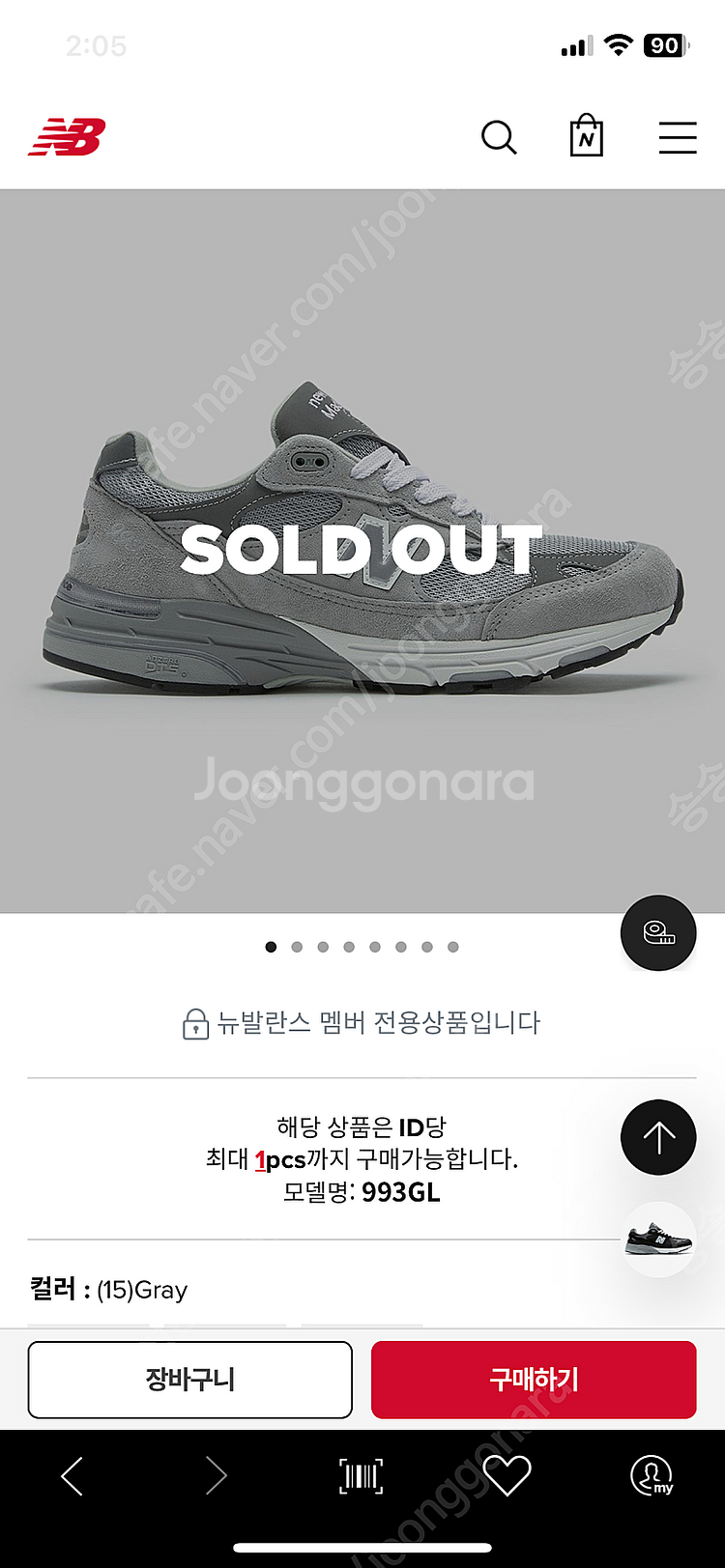The height and width of the screenshot is (1568, 725).
Task: Open the search magnifier
Action: 499,137
